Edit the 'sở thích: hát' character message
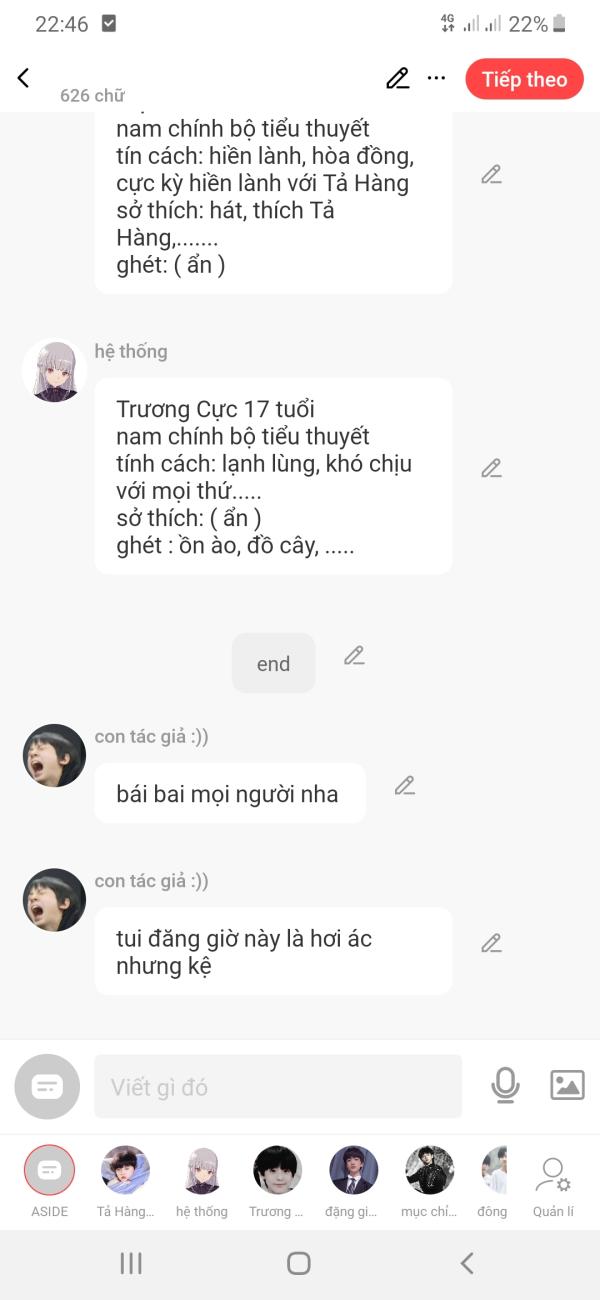This screenshot has width=600, height=1300. [491, 175]
